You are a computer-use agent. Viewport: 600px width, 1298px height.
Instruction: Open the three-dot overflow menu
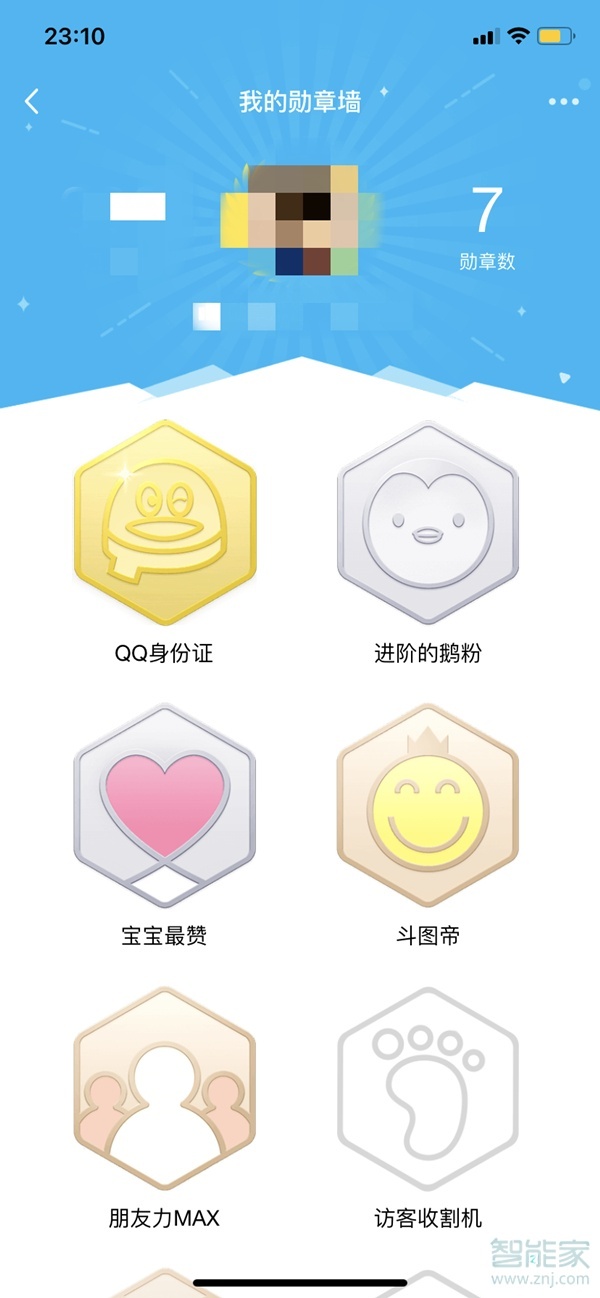[563, 102]
